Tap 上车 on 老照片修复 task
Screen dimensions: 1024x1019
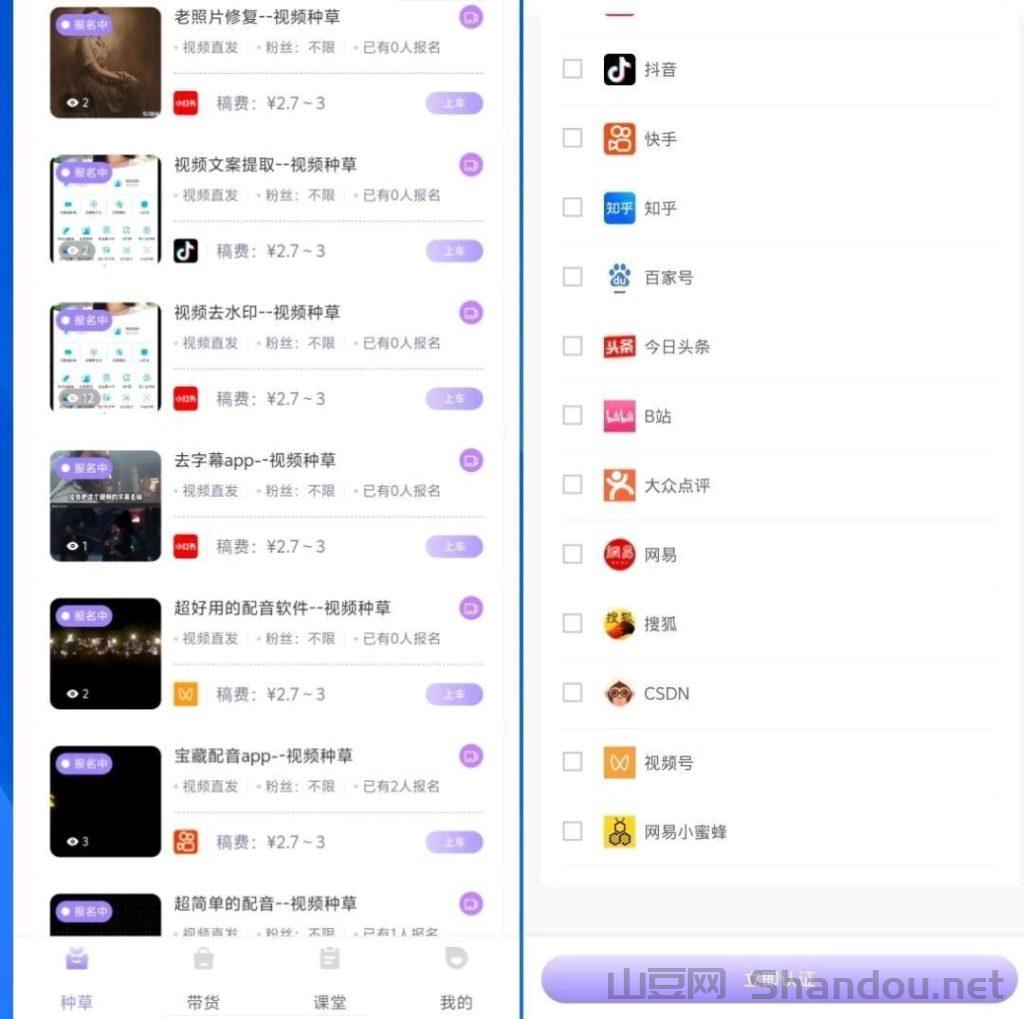pyautogui.click(x=454, y=103)
